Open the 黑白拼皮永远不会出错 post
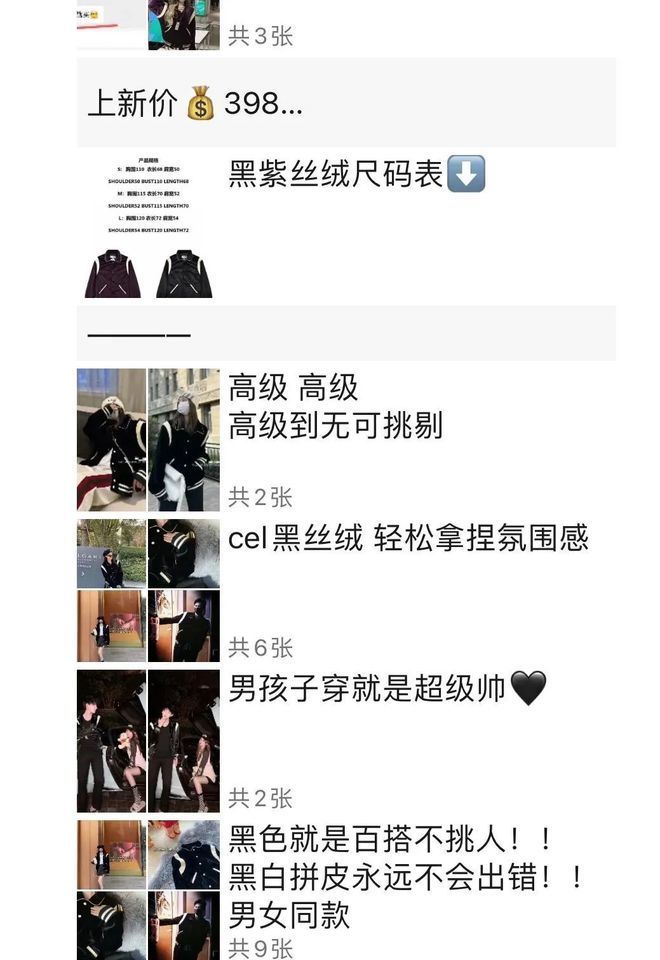Image resolution: width=660 pixels, height=960 pixels. 405,878
